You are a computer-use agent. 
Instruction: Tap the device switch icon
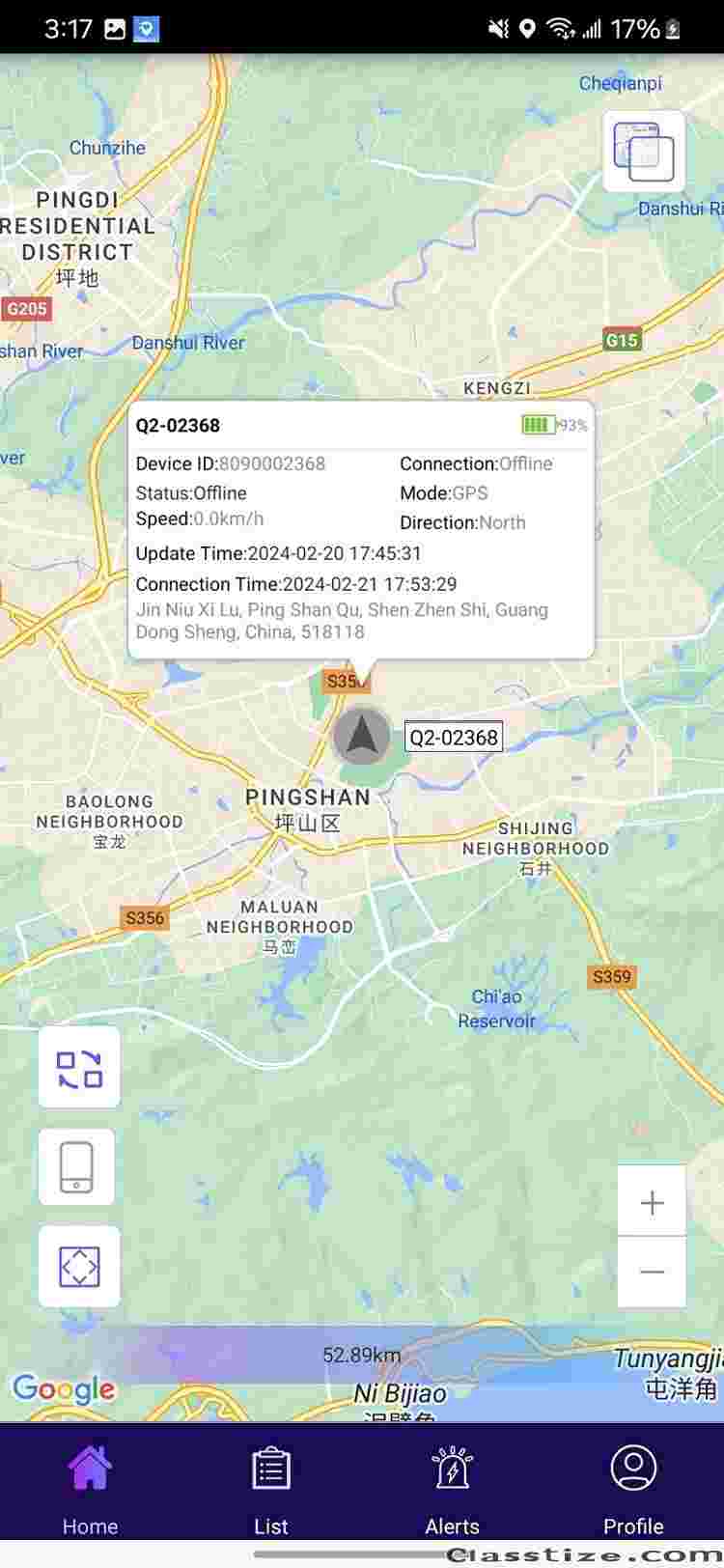click(79, 1067)
